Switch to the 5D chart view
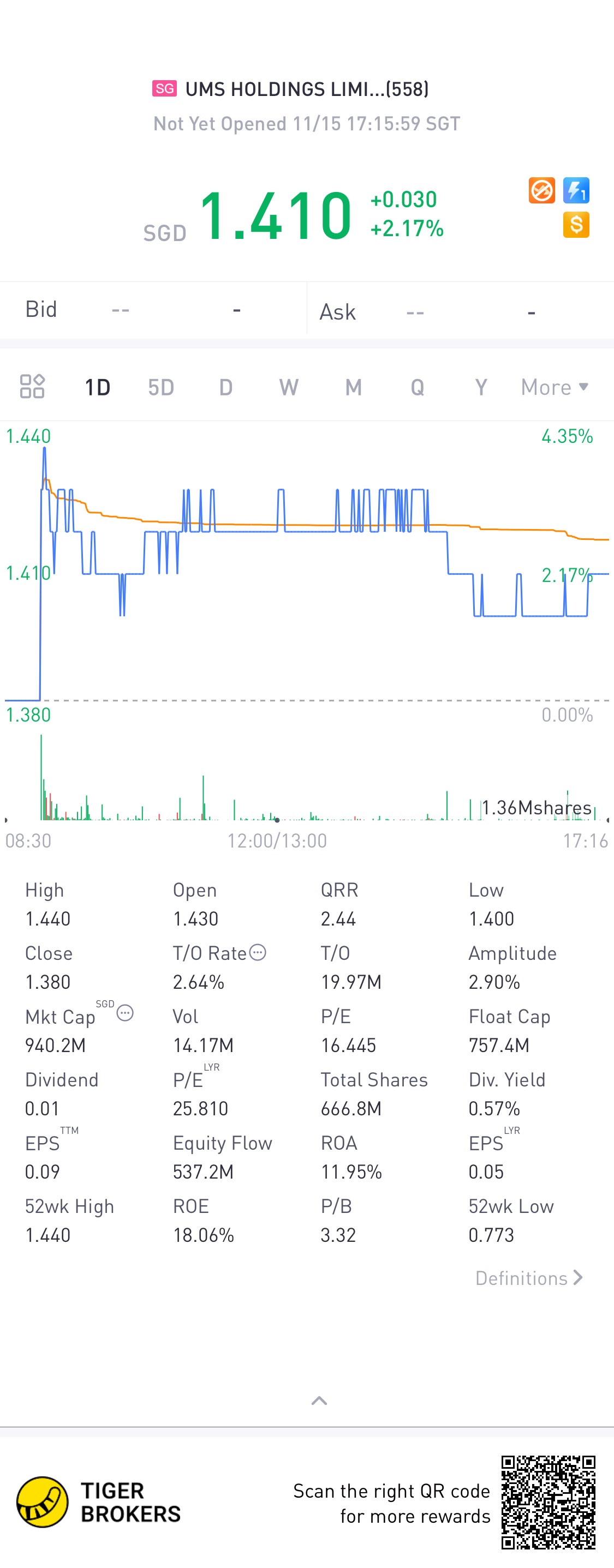 coord(161,388)
